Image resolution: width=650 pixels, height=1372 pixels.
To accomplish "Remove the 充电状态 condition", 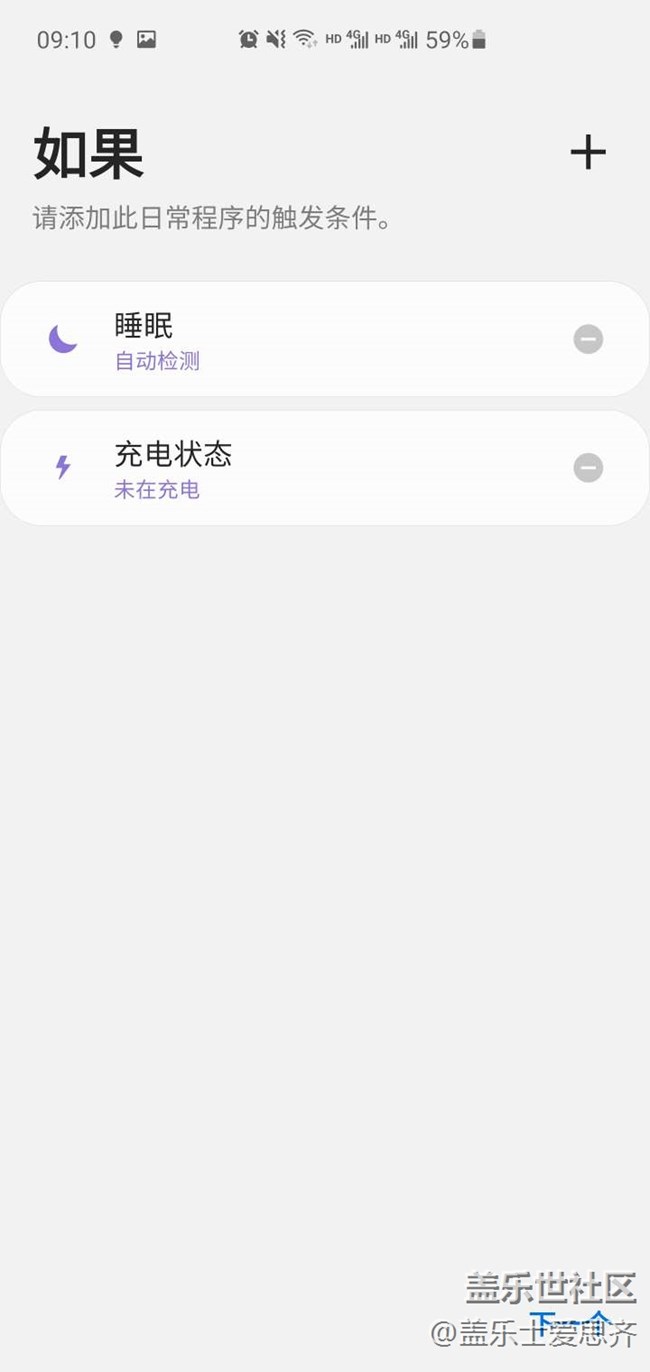I will (x=588, y=468).
